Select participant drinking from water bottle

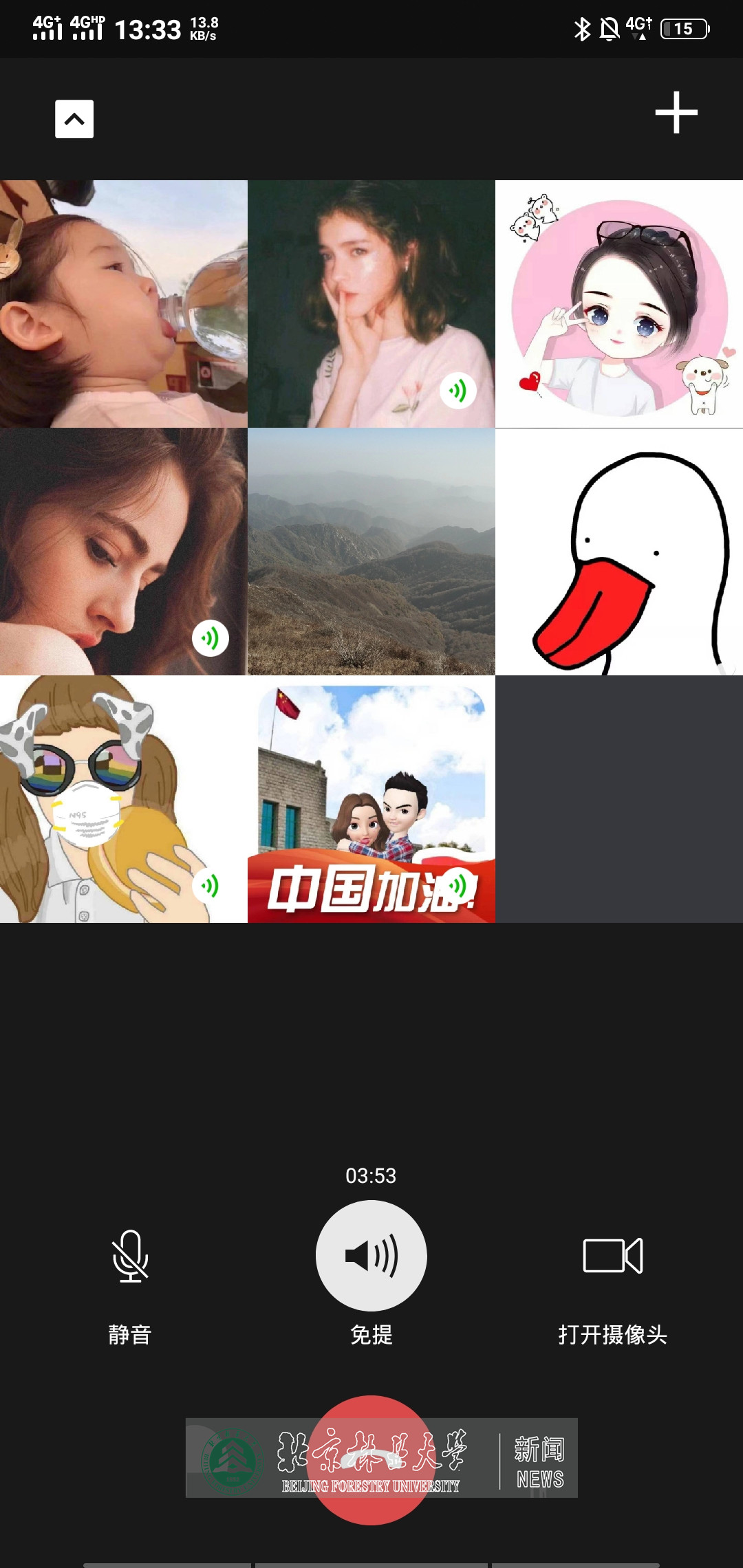pyautogui.click(x=124, y=304)
